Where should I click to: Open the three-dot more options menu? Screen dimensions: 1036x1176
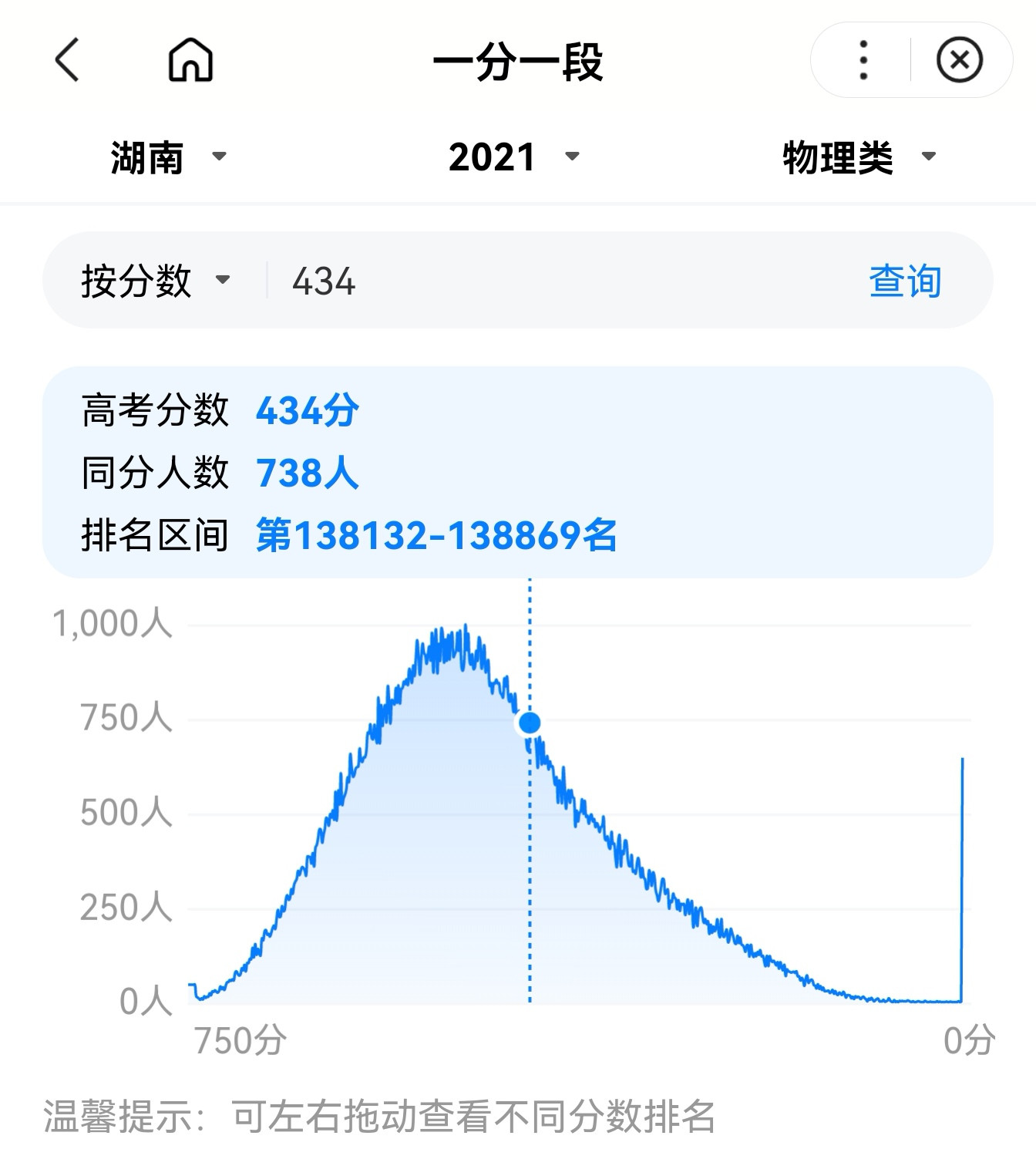tap(863, 60)
